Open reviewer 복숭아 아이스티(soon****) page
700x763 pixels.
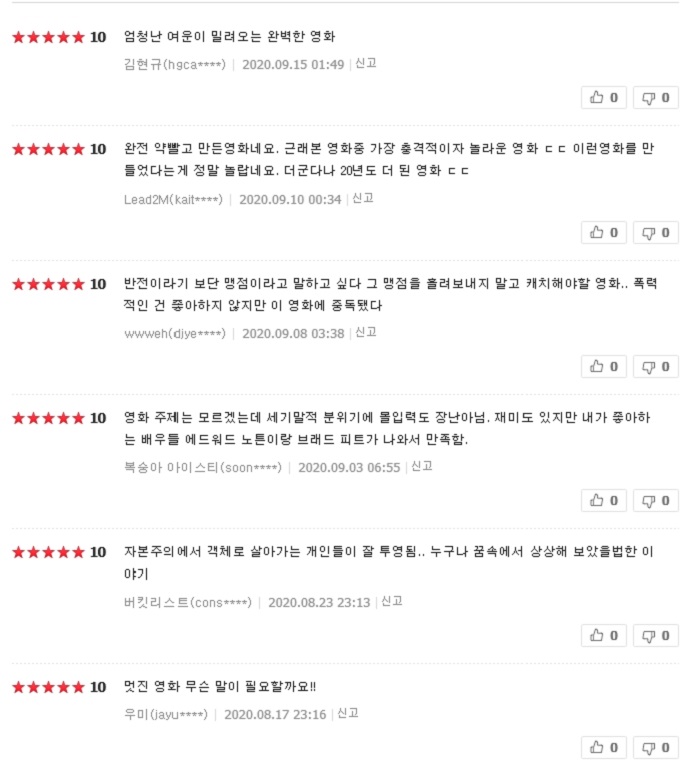[x=202, y=467]
